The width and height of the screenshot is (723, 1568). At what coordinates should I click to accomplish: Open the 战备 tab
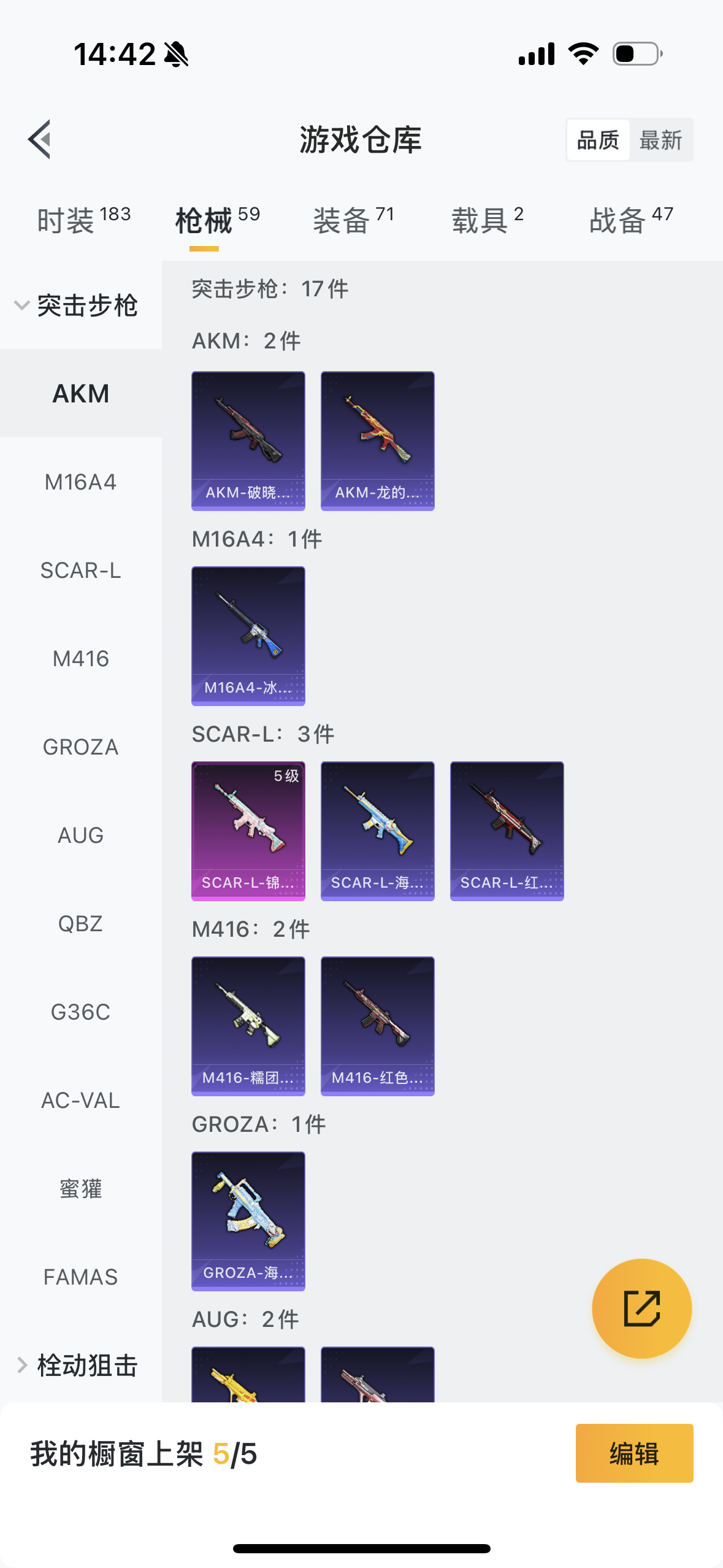point(631,220)
